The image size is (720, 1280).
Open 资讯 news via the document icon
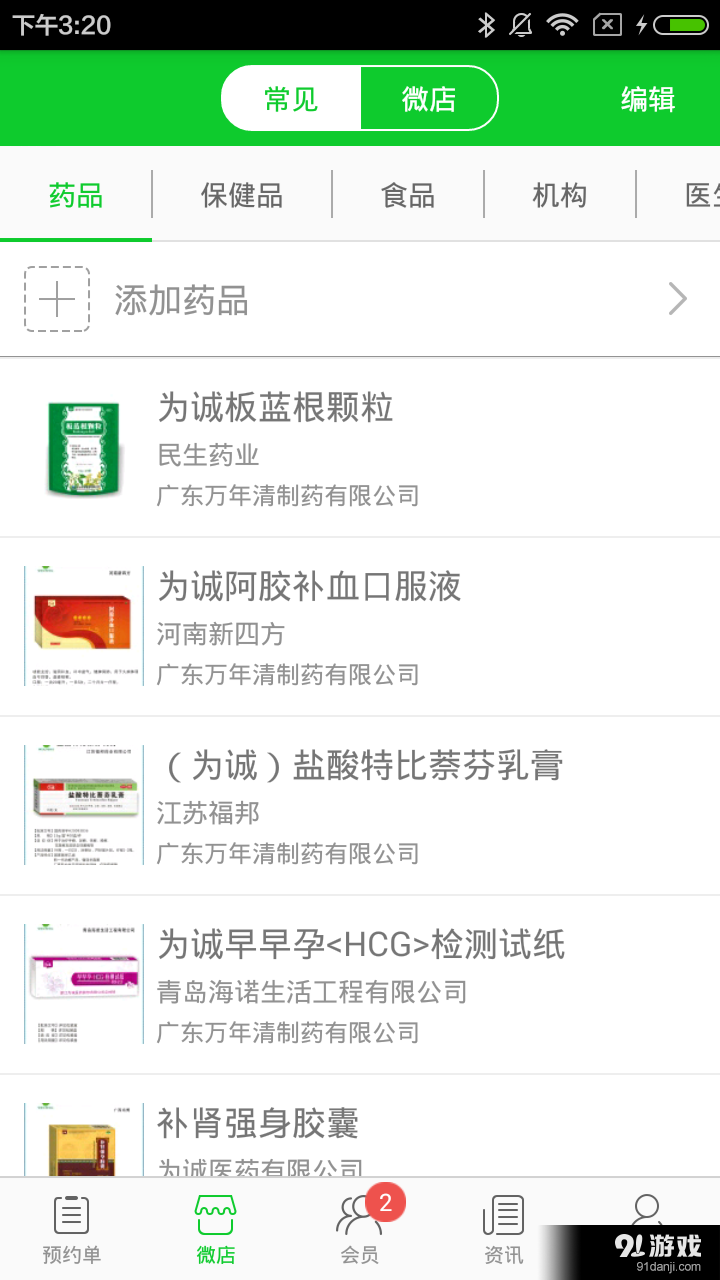pos(503,1215)
